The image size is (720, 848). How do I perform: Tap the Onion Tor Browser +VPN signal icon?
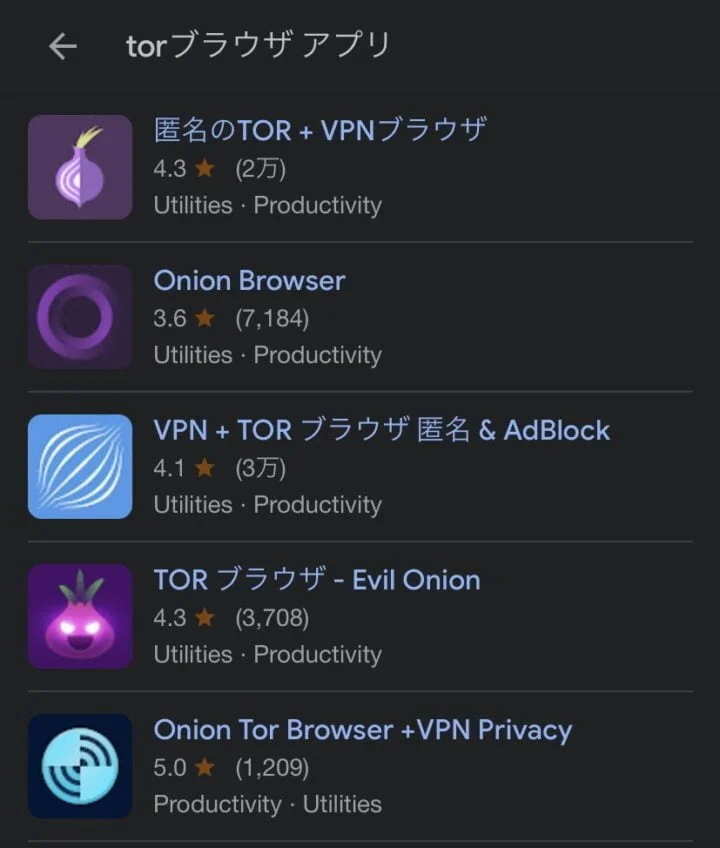pyautogui.click(x=79, y=766)
